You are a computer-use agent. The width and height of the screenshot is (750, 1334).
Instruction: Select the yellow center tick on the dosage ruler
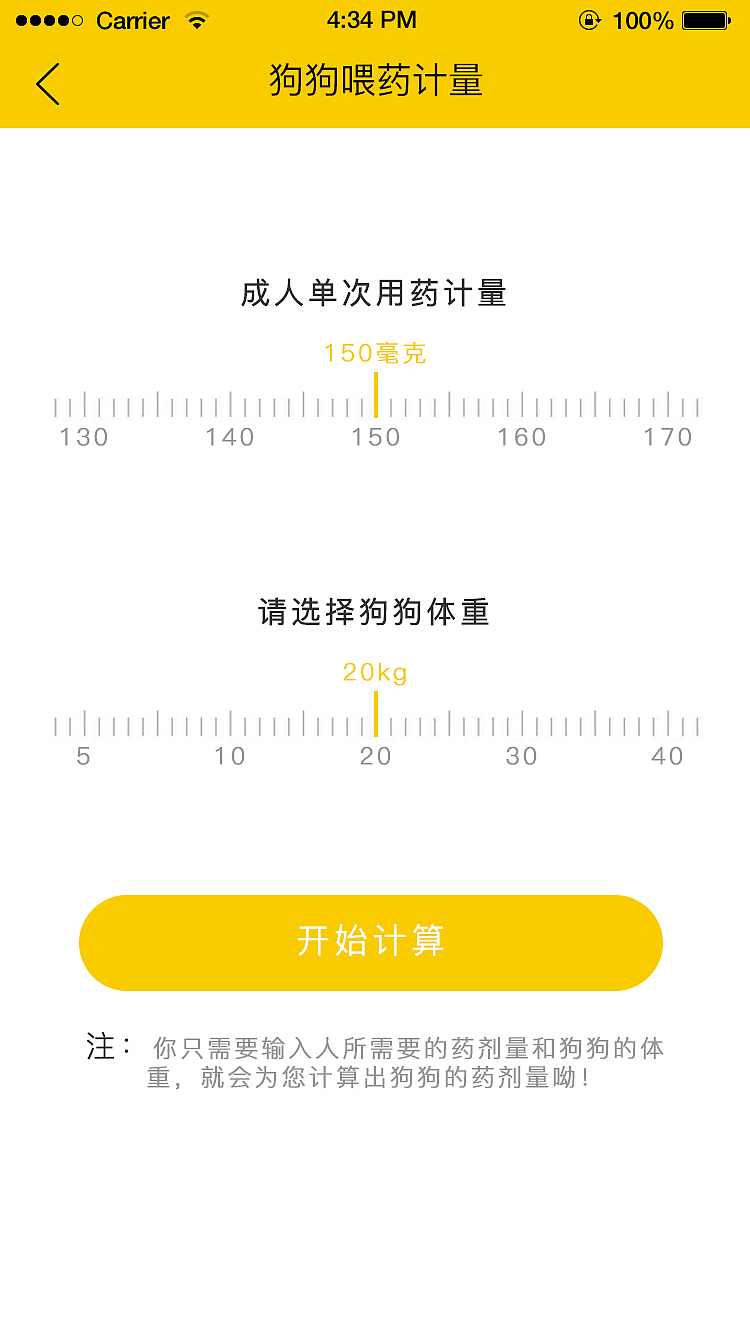[x=375, y=398]
